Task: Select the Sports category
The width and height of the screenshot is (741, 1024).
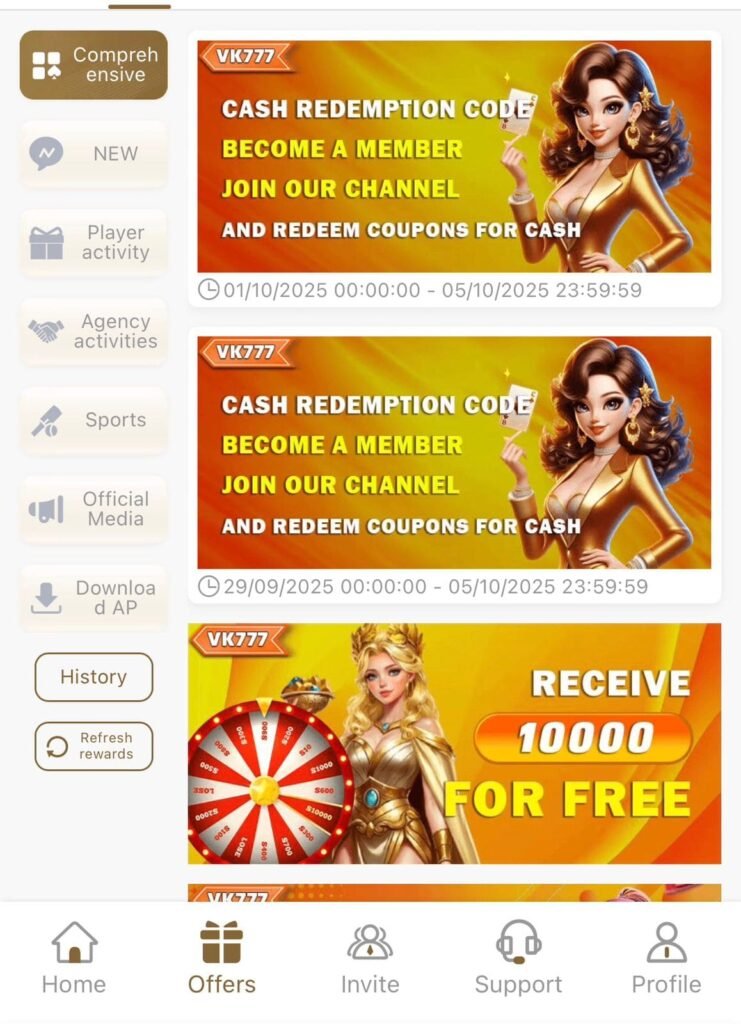Action: point(94,420)
